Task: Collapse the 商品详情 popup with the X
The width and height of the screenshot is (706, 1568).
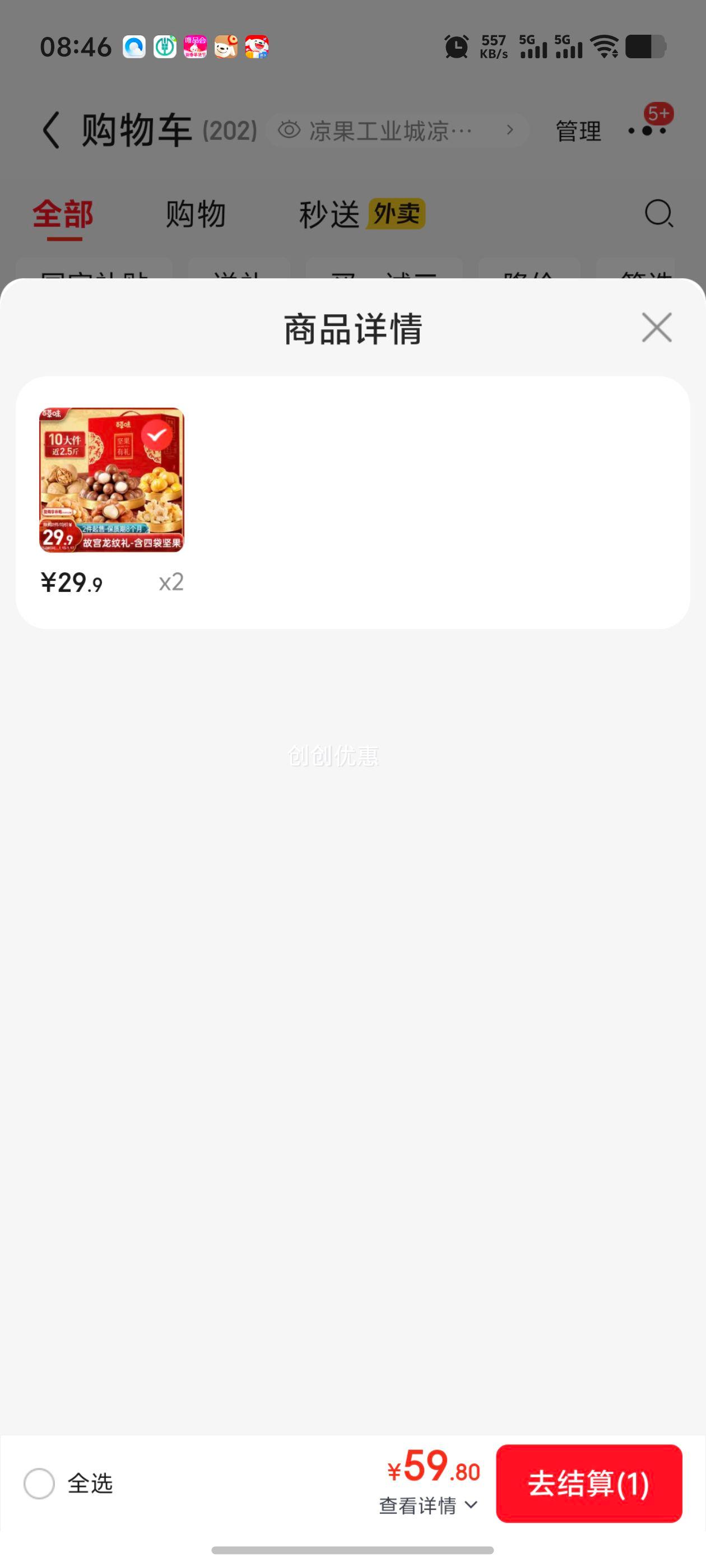Action: tap(656, 328)
